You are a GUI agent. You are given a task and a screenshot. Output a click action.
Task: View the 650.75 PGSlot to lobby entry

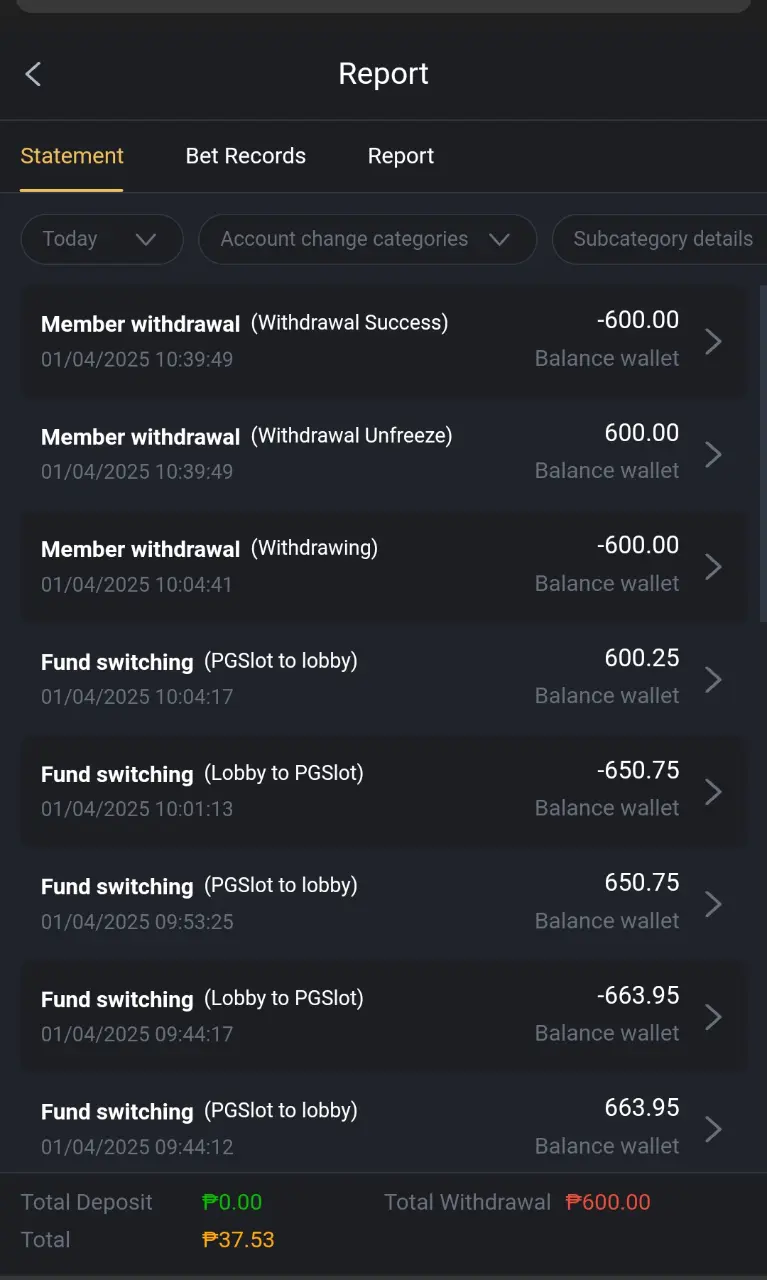tap(384, 904)
